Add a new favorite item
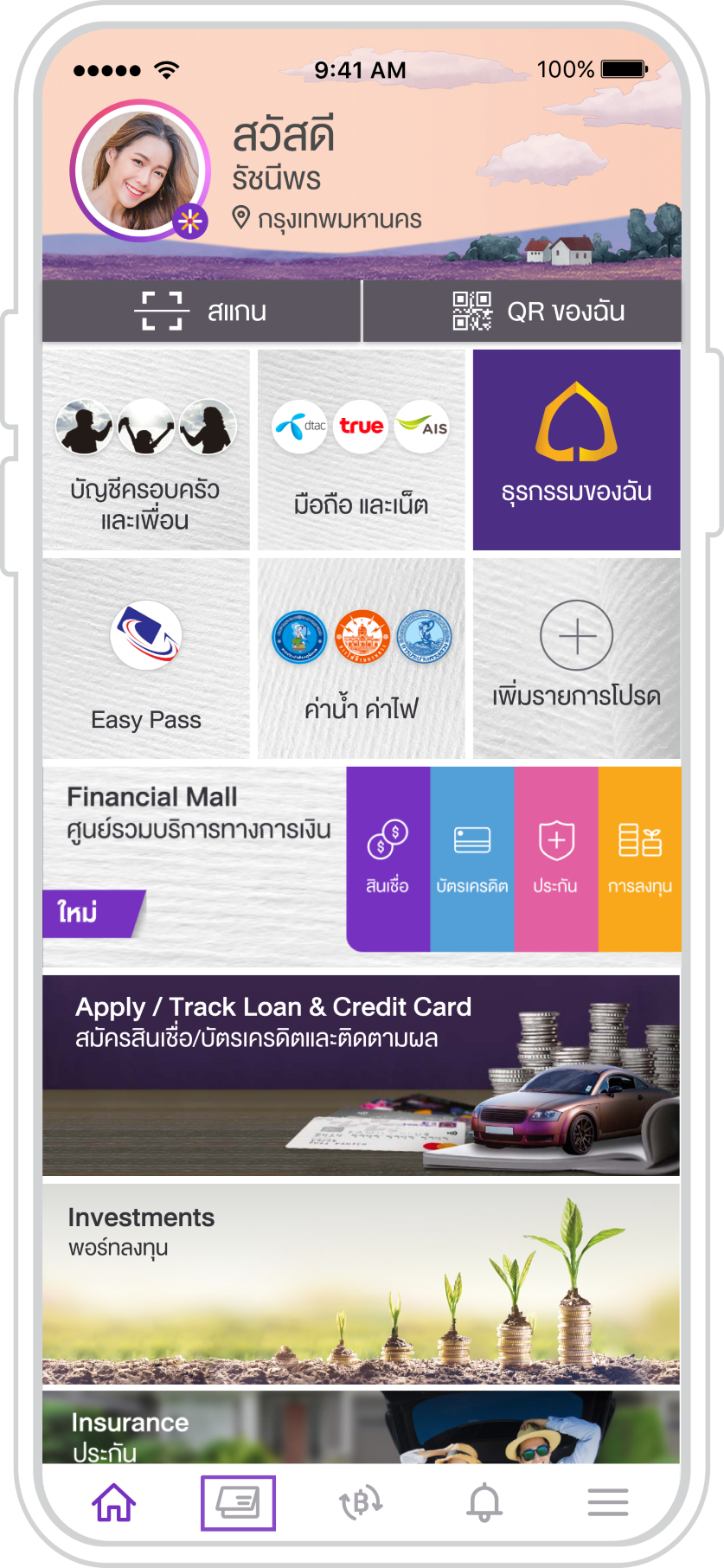 [576, 658]
